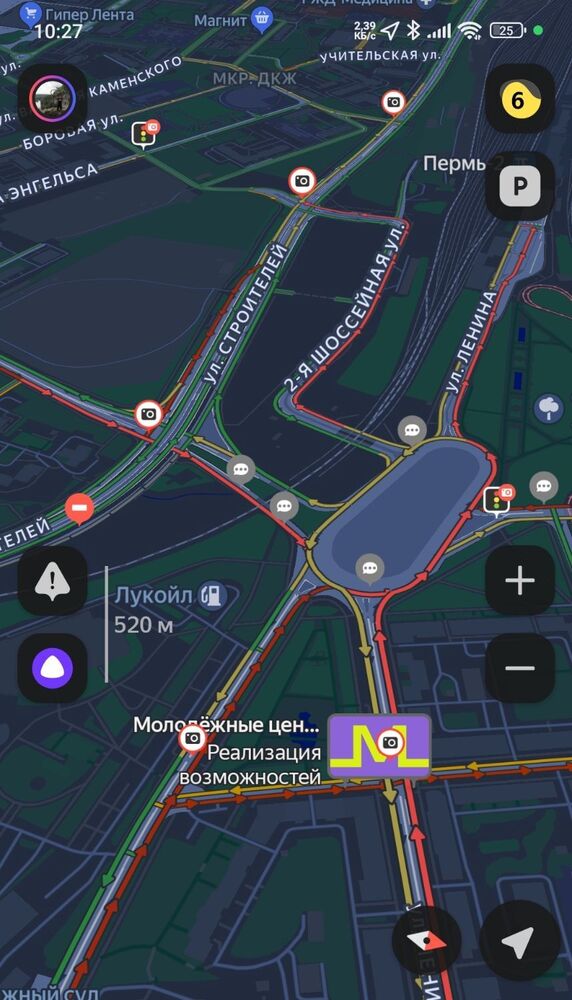Toggle the parking layer button

click(x=520, y=186)
